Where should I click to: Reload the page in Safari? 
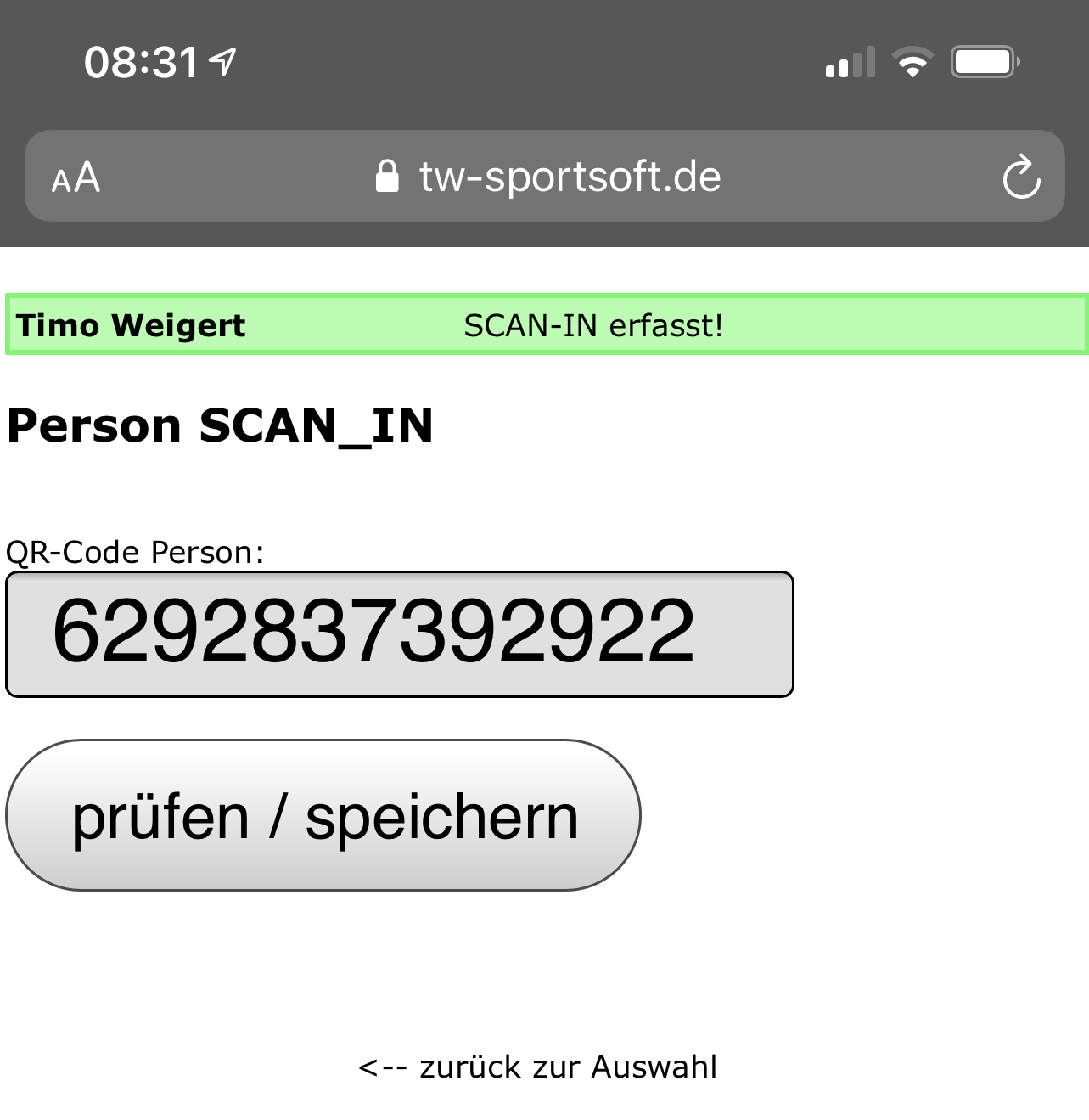tap(1020, 177)
